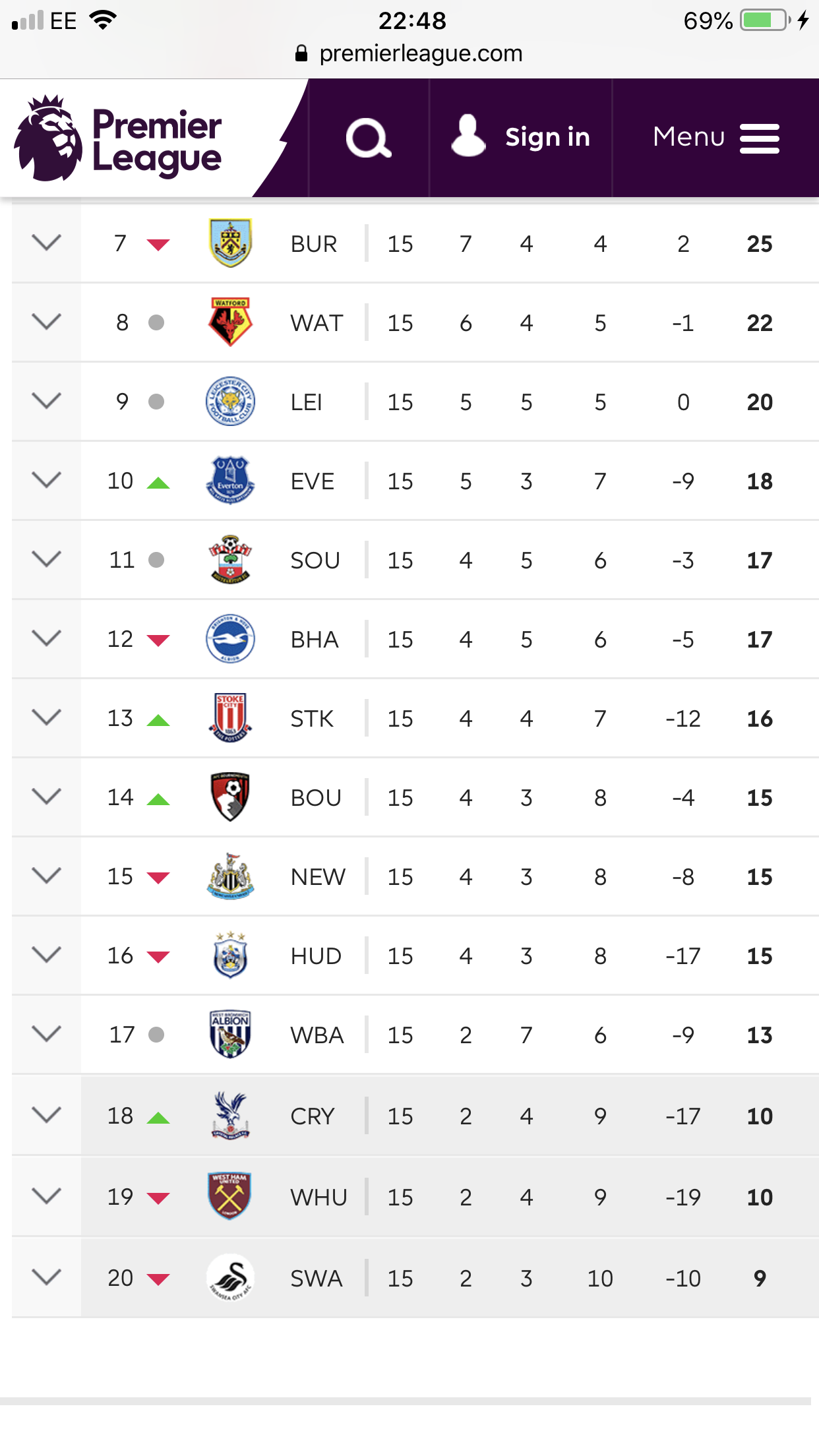Tap Sign in
819x1456 pixels.
point(520,137)
